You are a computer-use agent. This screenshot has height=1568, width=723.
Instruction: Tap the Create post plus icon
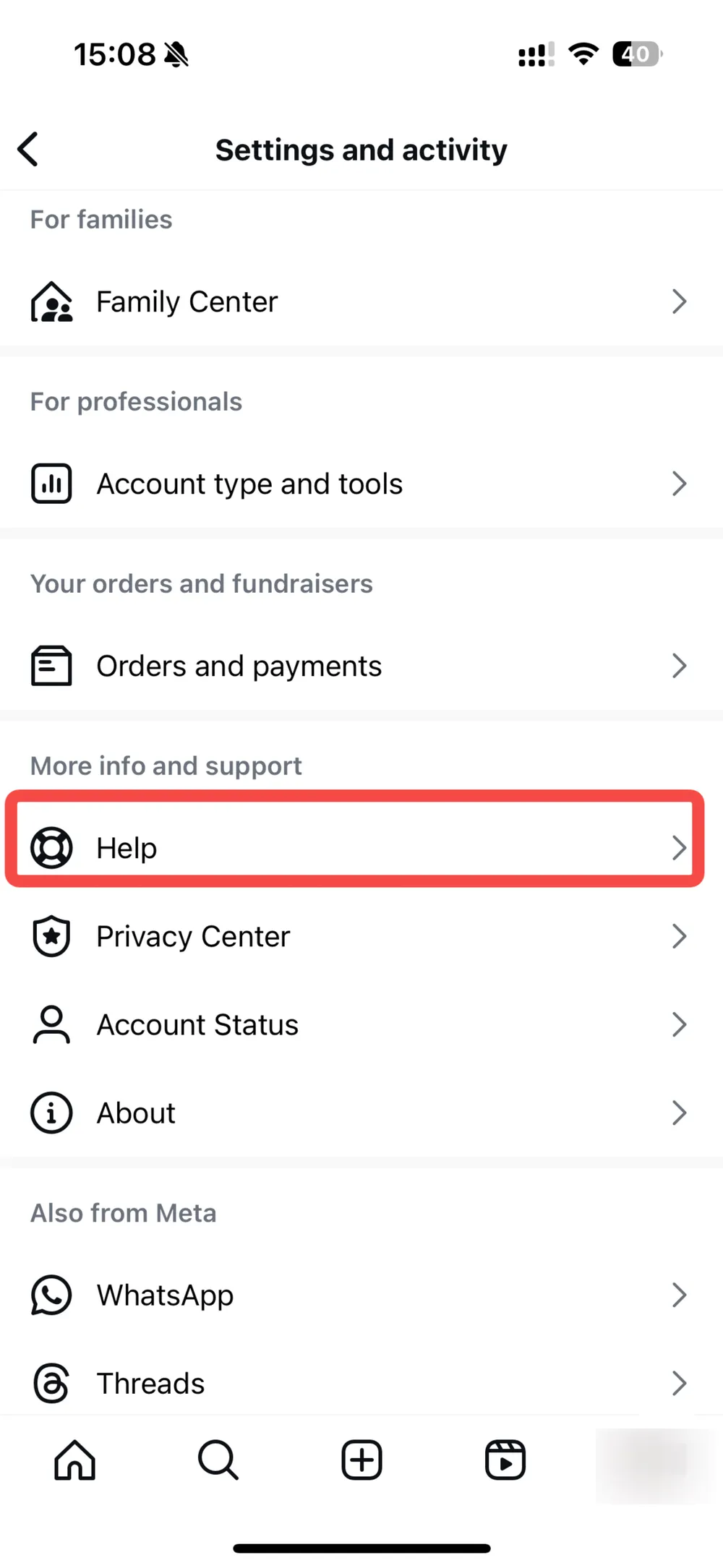[x=361, y=1460]
